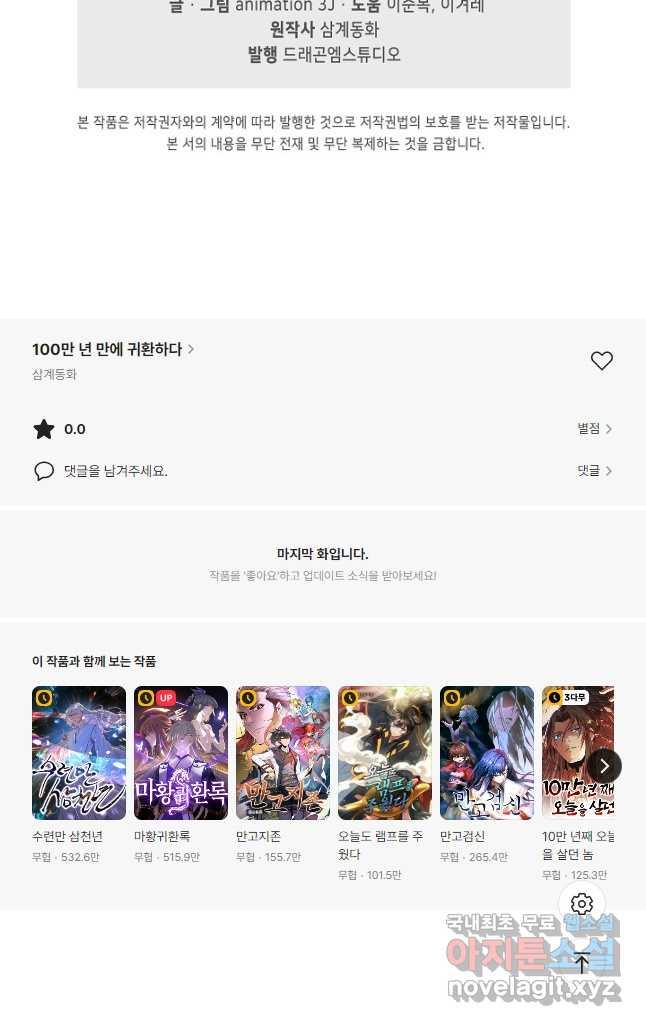Open the 수련만 삼천년 webtoon
Screen dimensions: 646x1026
(x=79, y=753)
